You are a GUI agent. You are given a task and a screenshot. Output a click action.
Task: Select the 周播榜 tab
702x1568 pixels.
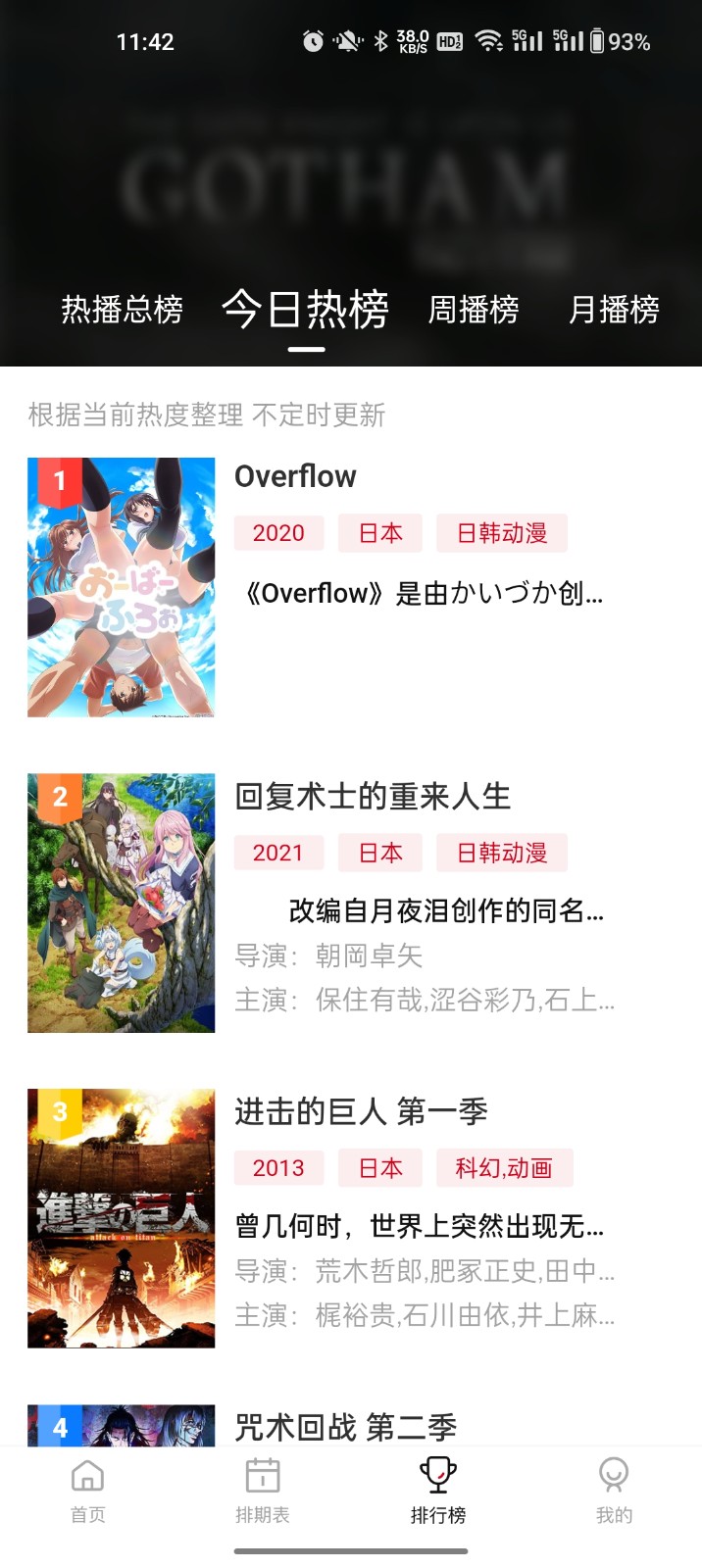[474, 310]
